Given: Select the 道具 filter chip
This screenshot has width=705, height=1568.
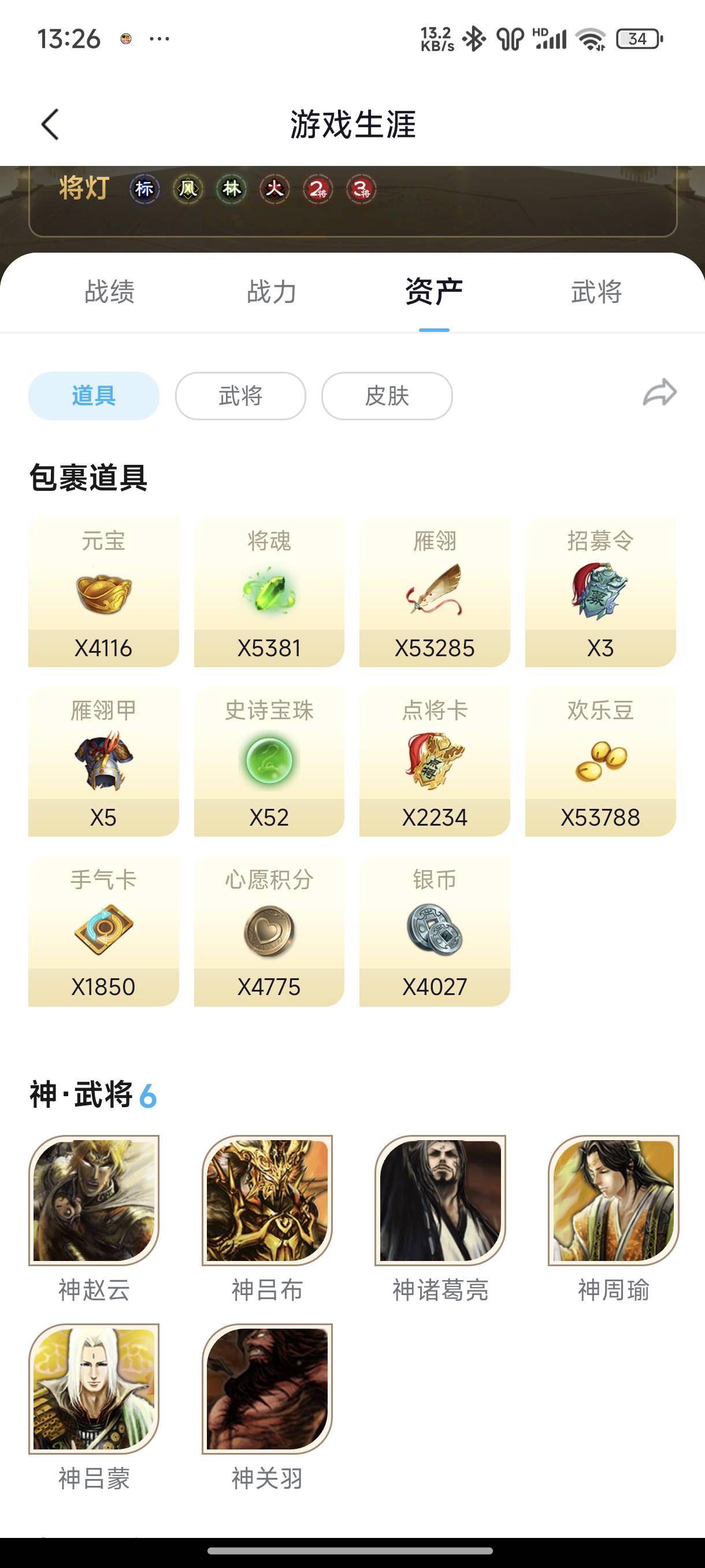Looking at the screenshot, I should [x=94, y=396].
